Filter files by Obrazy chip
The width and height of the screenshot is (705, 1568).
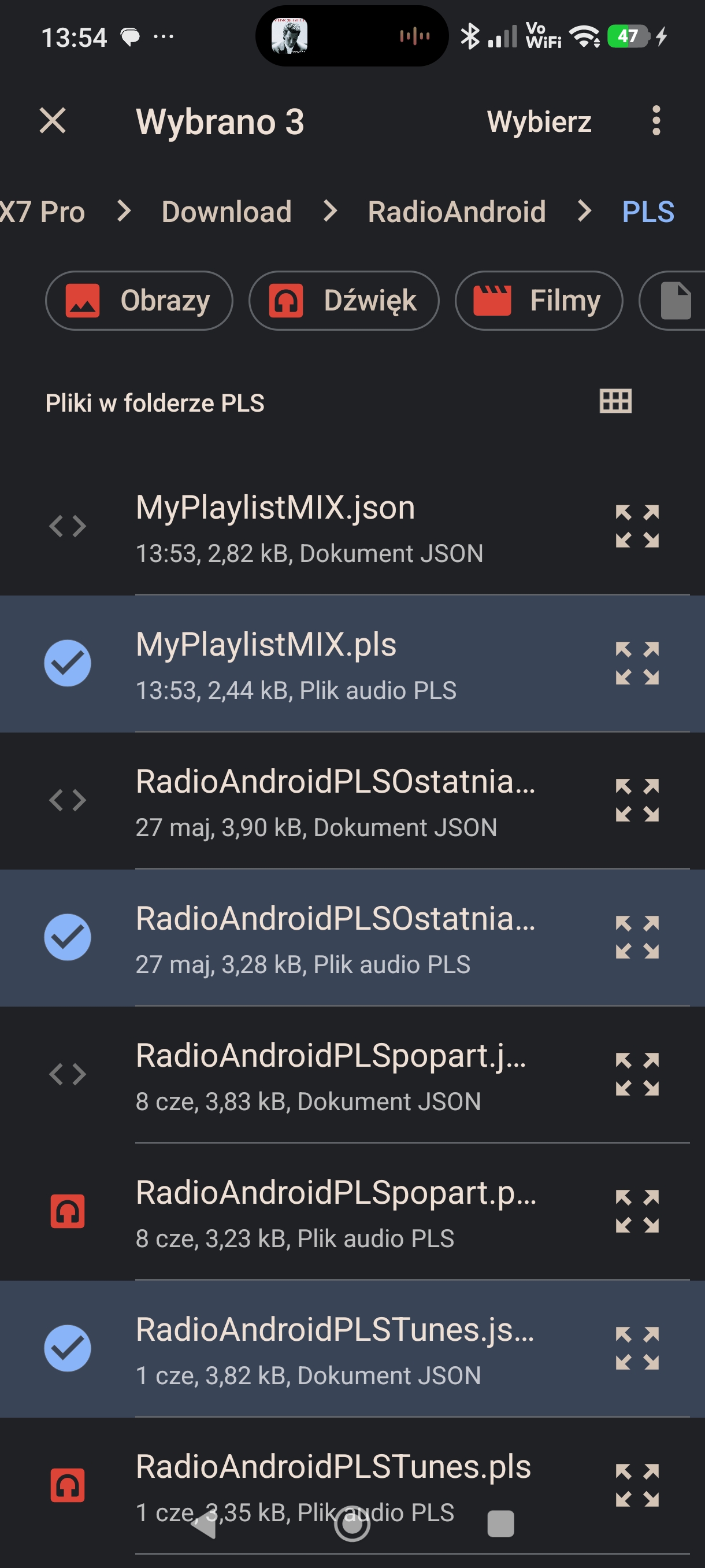pos(139,301)
